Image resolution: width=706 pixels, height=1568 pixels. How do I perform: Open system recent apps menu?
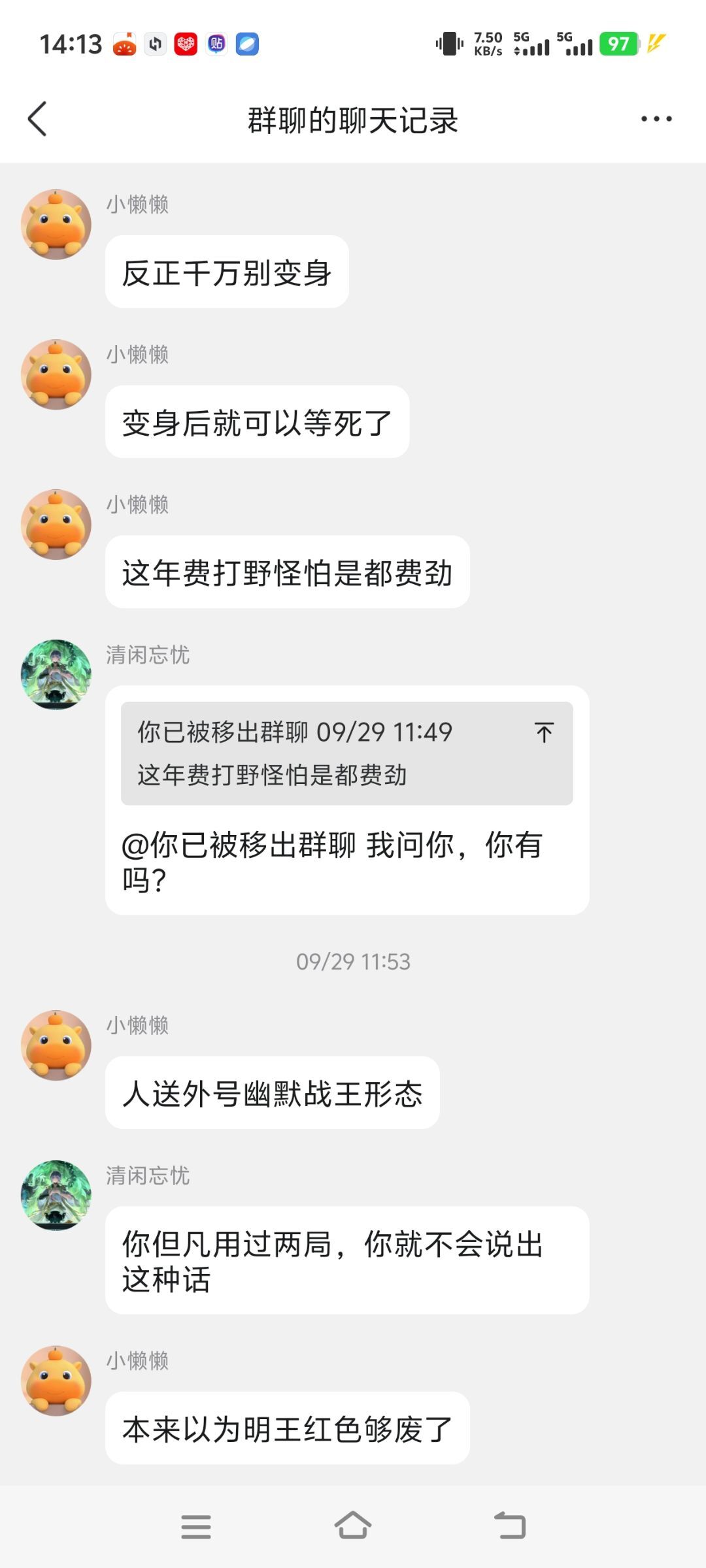(196, 1527)
